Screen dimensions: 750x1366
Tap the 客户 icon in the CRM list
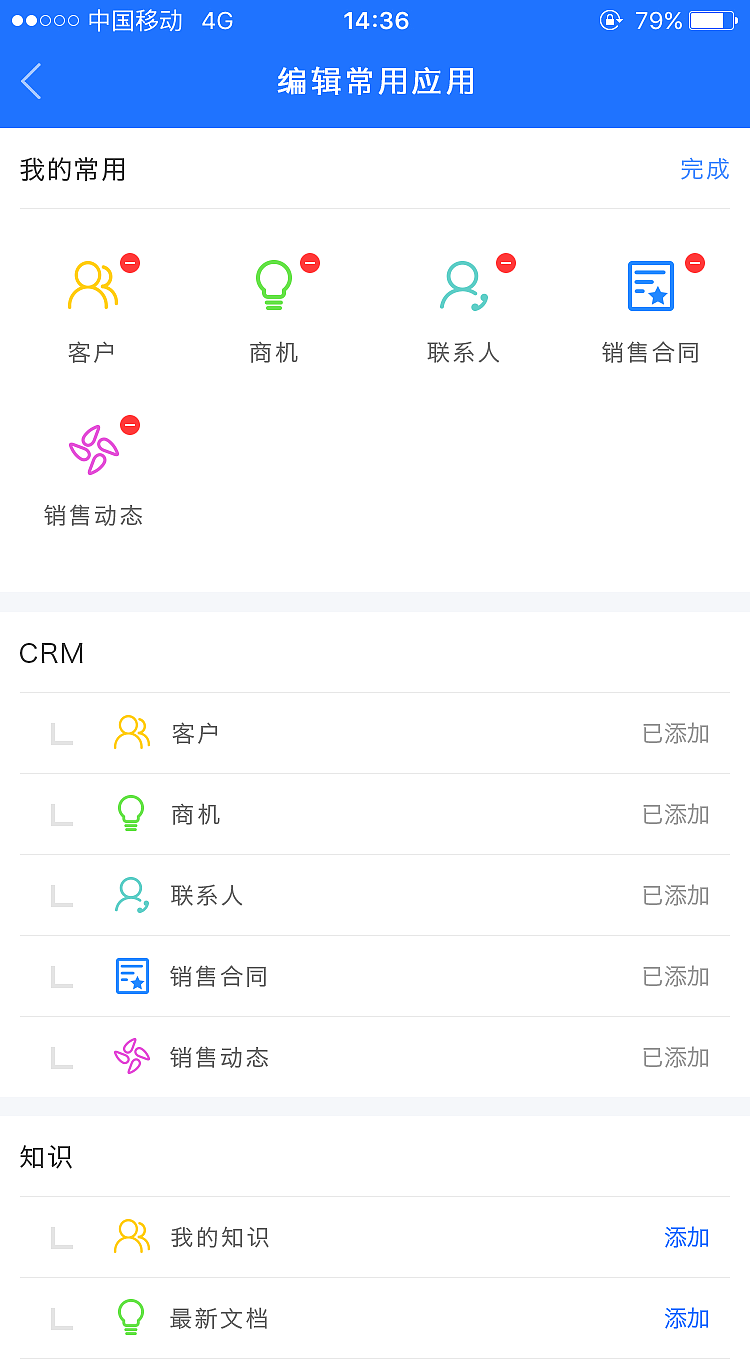click(131, 733)
